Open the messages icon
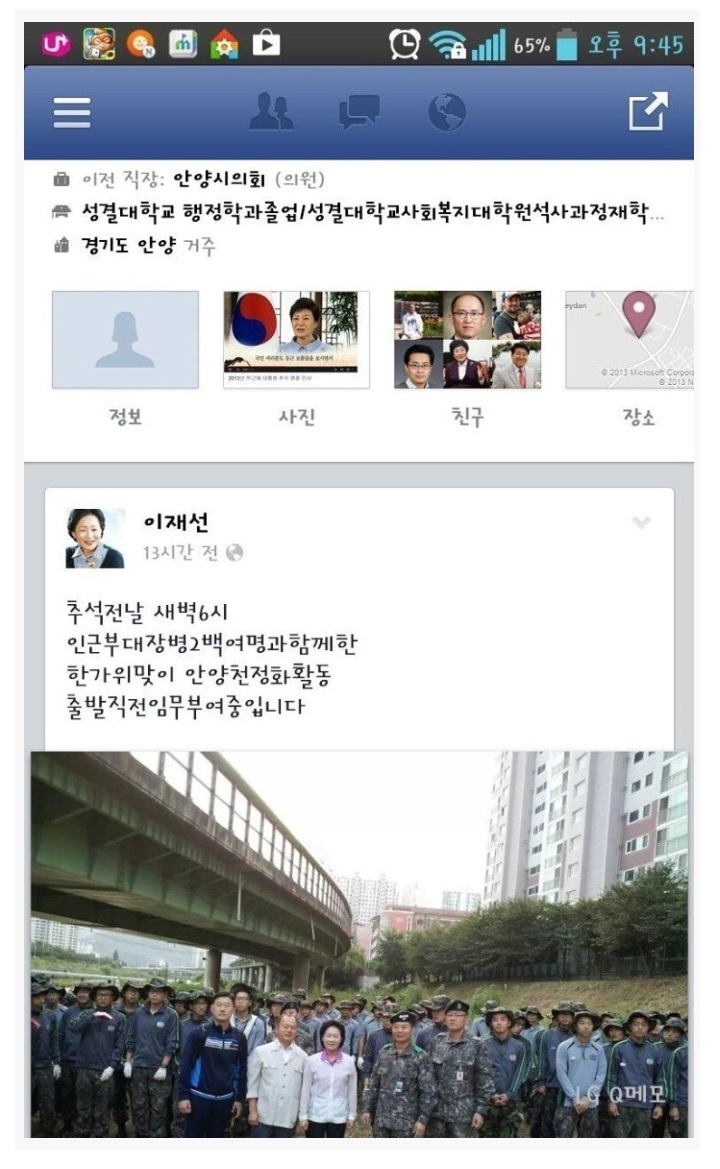This screenshot has width=720, height=1169. [359, 113]
